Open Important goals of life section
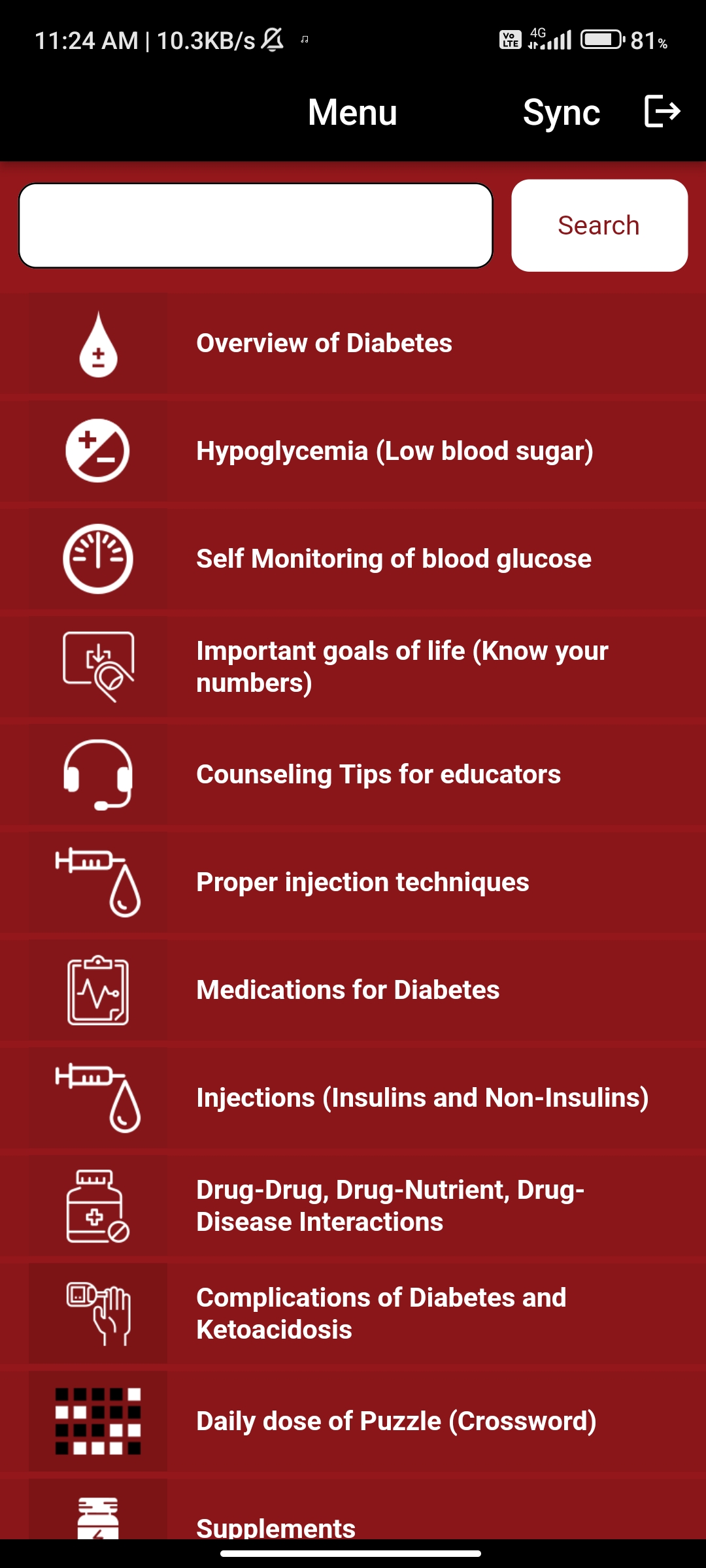 (353, 666)
